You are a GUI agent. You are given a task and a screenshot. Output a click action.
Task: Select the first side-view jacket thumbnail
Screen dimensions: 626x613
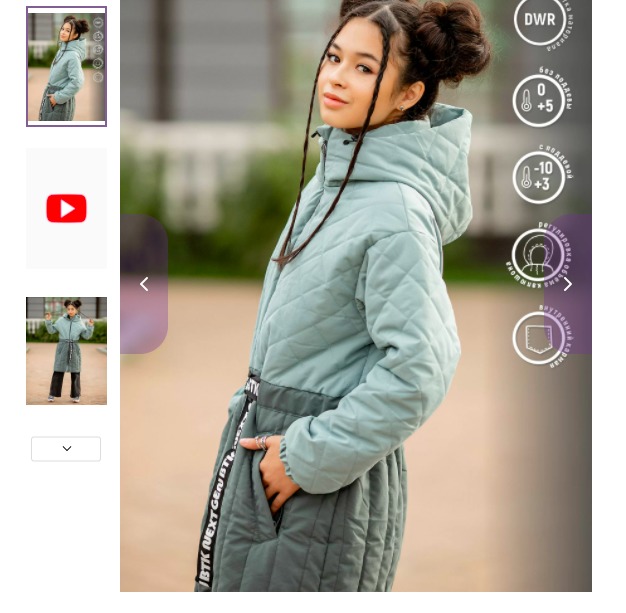pyautogui.click(x=66, y=67)
